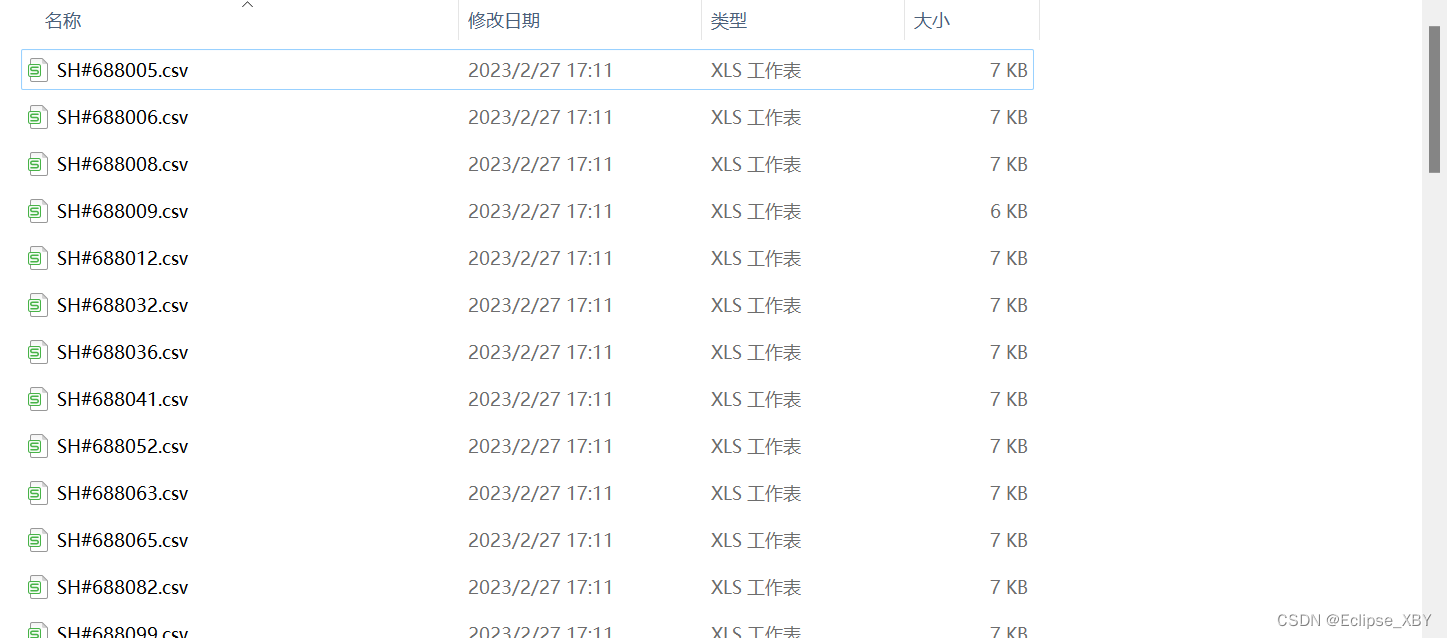Sort files by the 名称 column
1447x638 pixels.
64,21
